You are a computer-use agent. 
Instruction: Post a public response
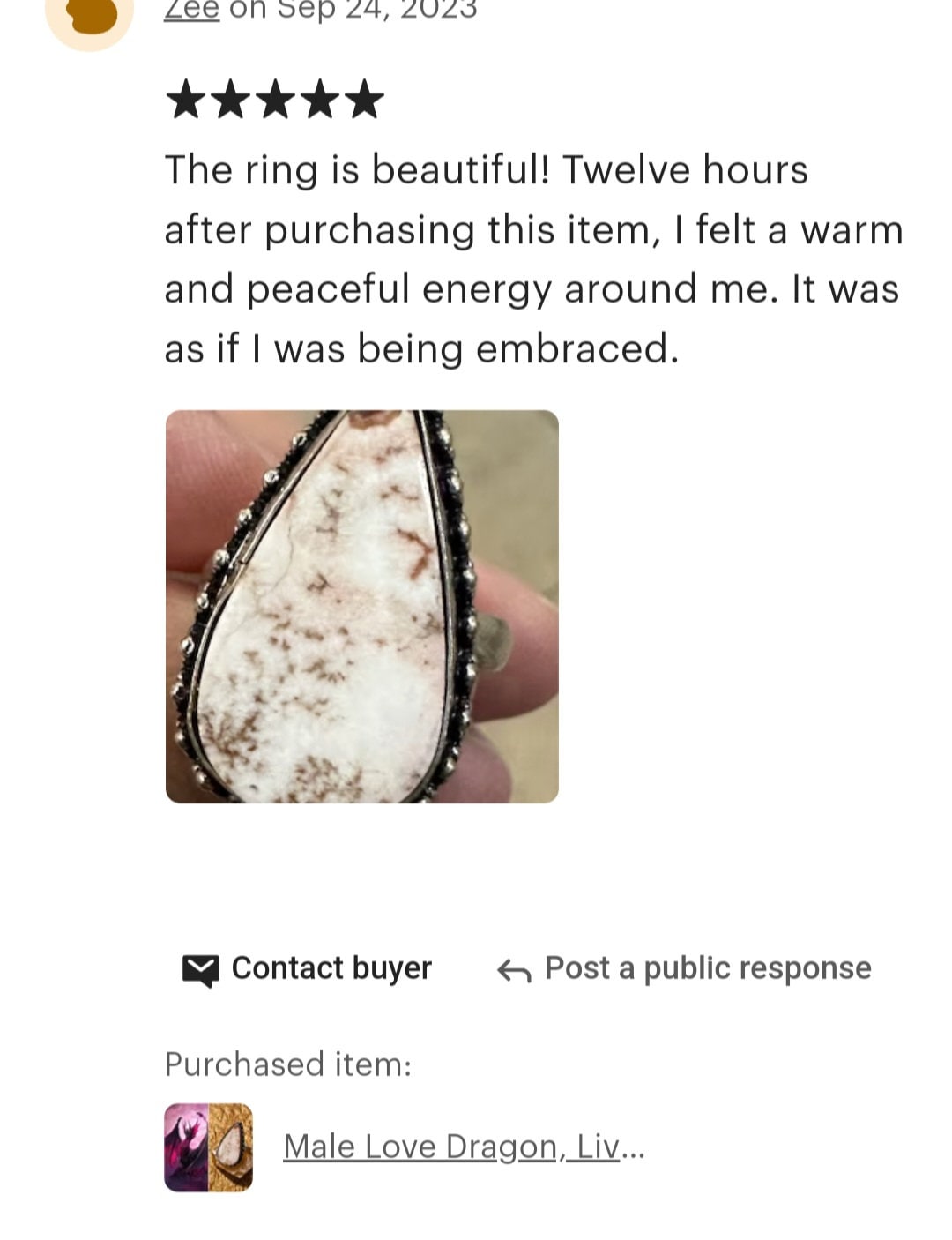[684, 968]
